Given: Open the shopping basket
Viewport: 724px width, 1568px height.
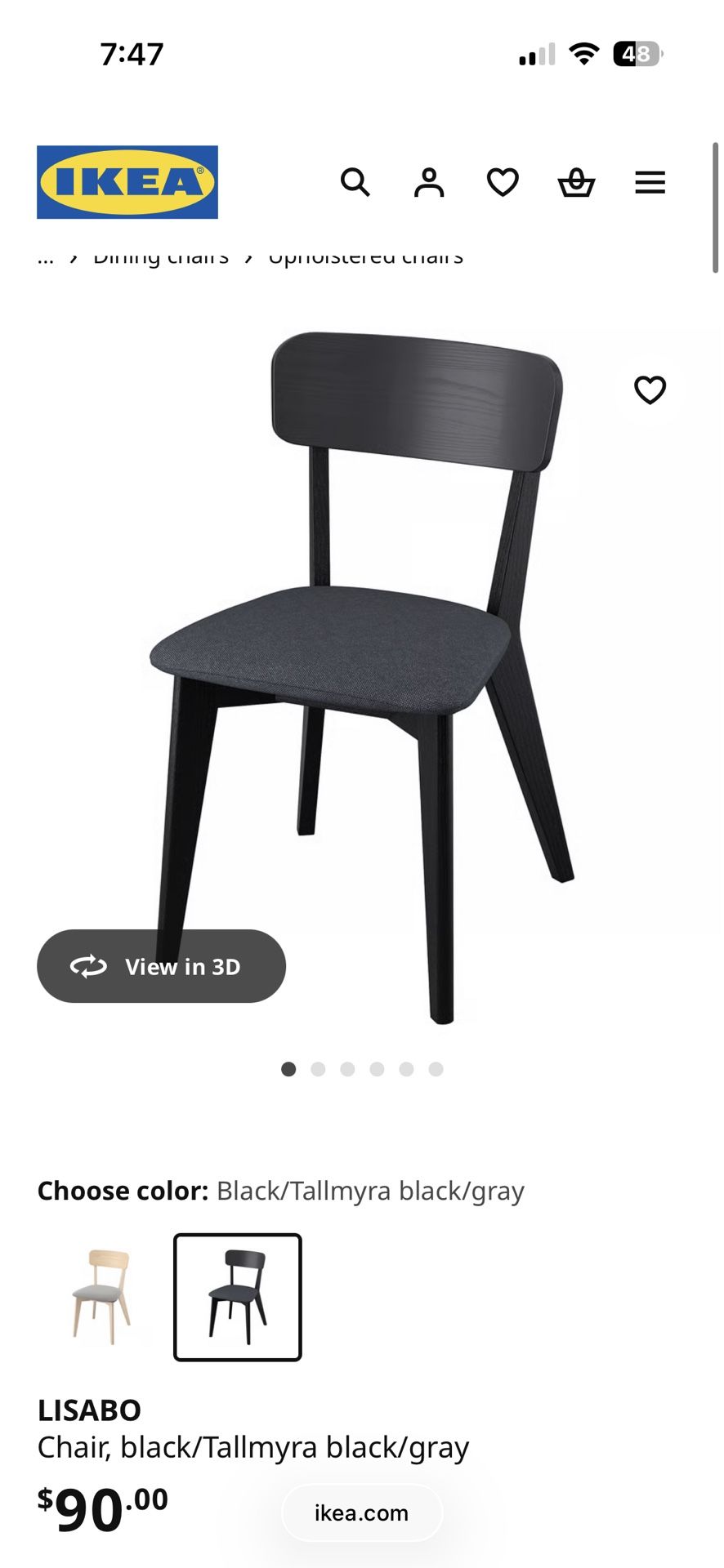Looking at the screenshot, I should point(576,182).
